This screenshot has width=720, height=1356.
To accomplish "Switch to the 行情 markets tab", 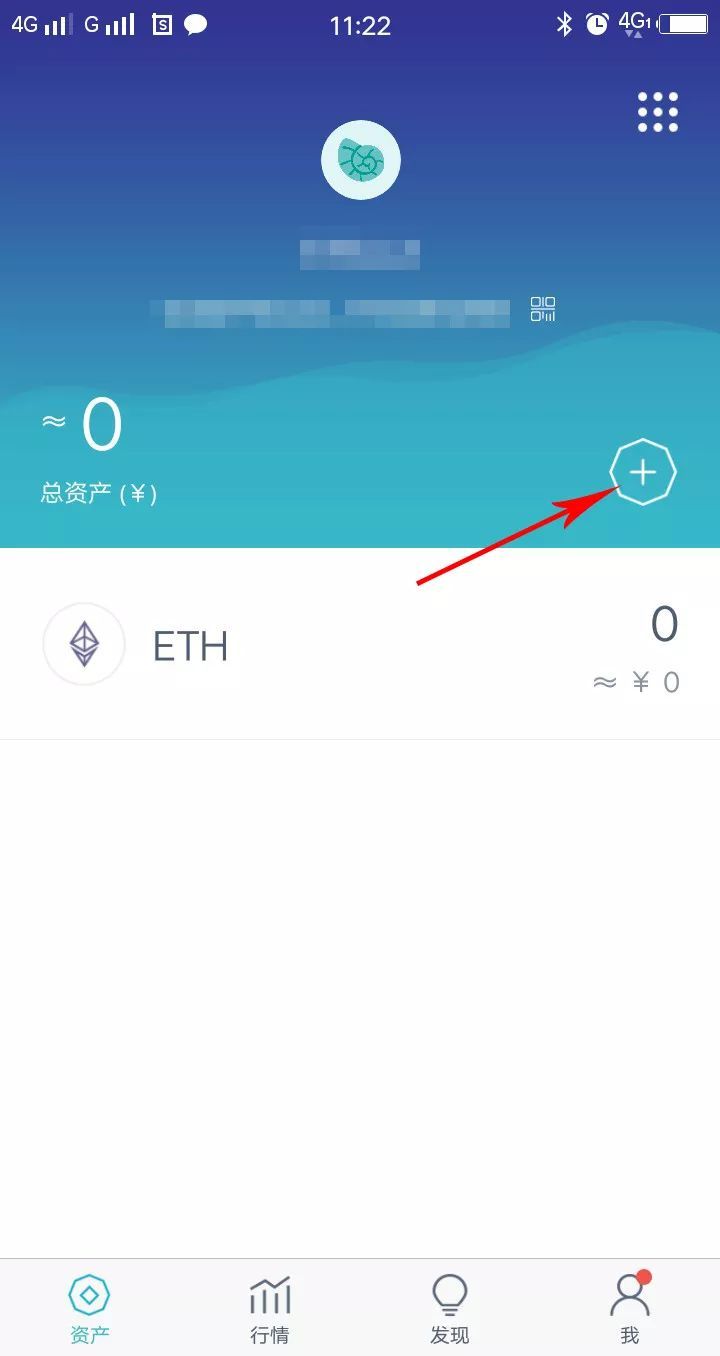I will click(x=269, y=1307).
